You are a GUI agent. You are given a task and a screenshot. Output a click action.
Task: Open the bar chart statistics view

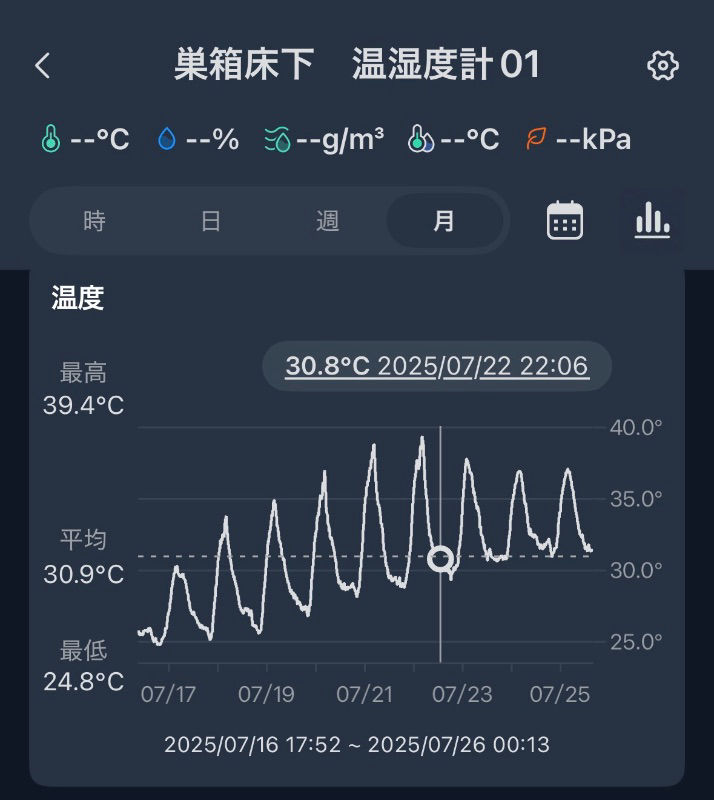coord(652,220)
